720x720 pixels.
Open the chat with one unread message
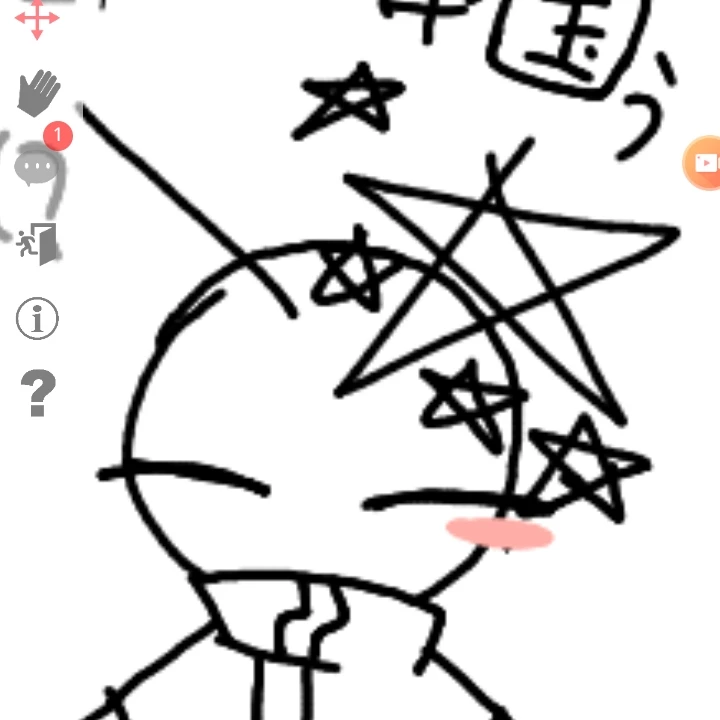click(38, 166)
